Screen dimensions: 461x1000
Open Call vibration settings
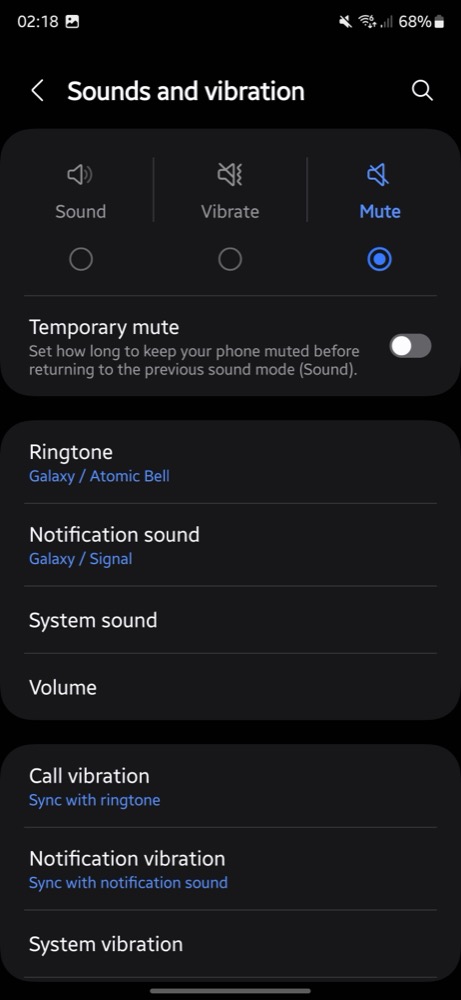230,786
